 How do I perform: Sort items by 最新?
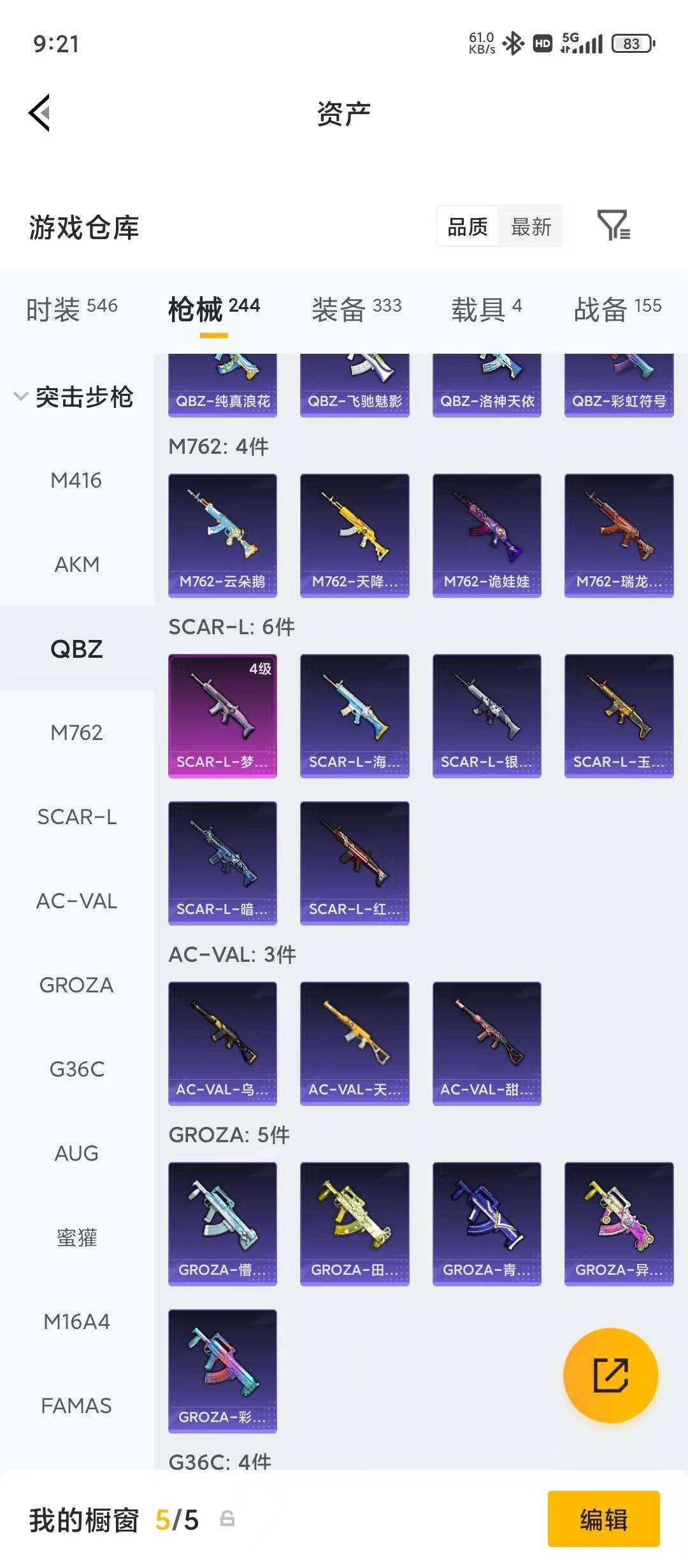point(531,226)
